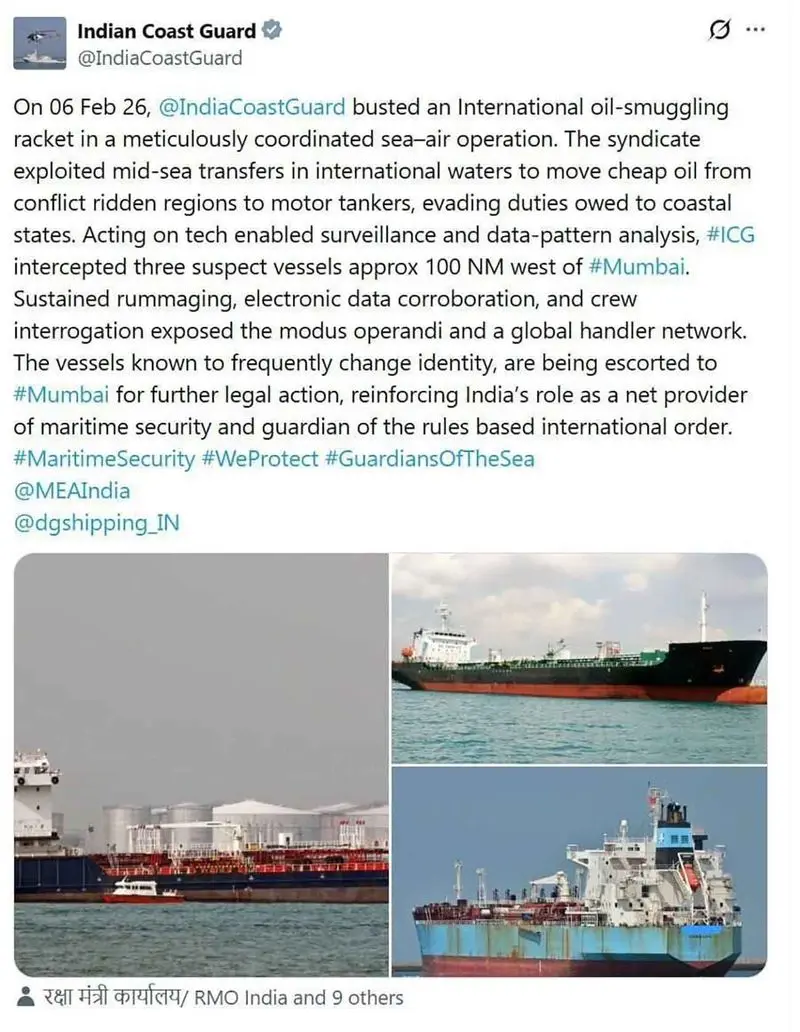
Task: Open the bottom-right blue tanker photo
Action: [x=579, y=871]
